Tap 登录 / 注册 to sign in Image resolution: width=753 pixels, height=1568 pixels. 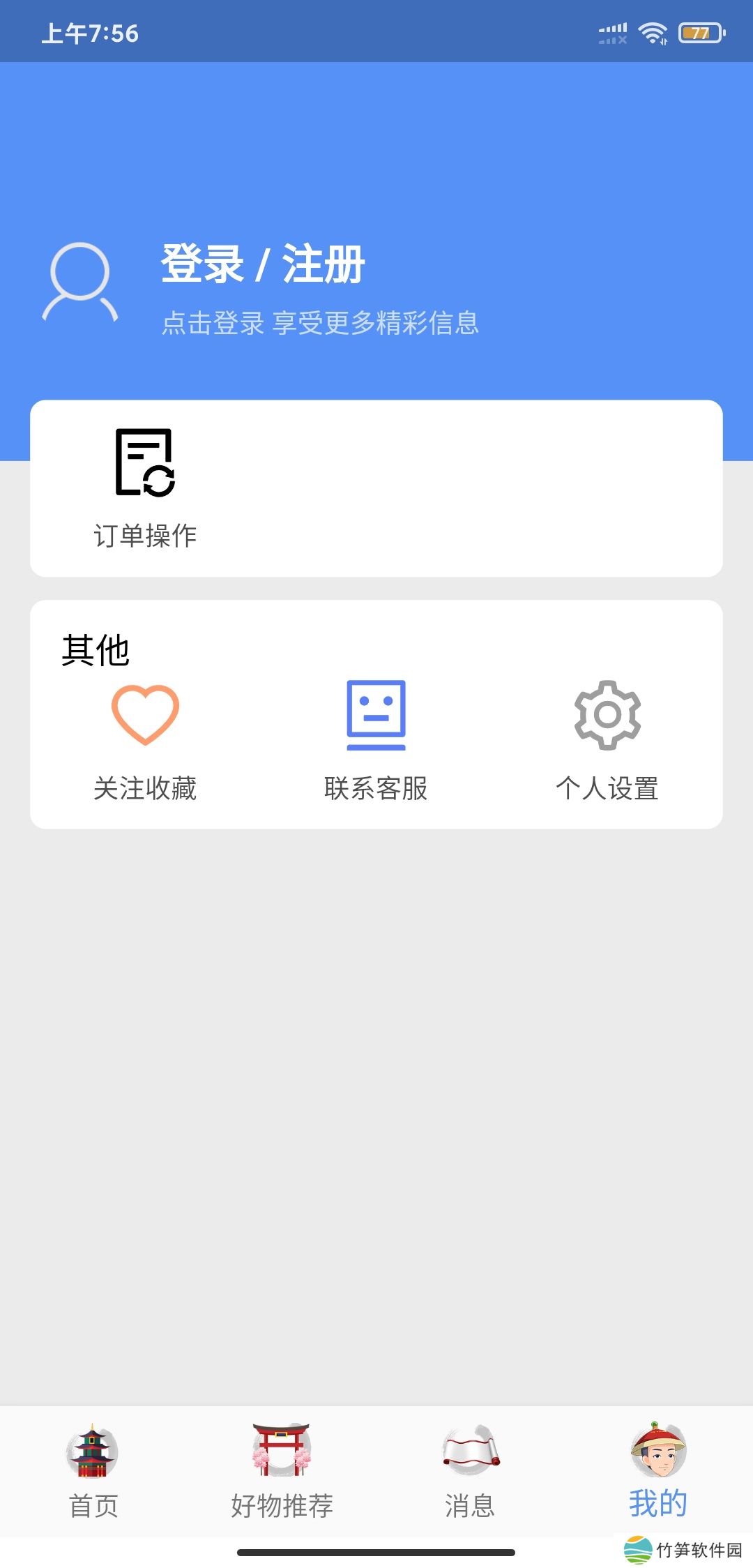(x=263, y=264)
